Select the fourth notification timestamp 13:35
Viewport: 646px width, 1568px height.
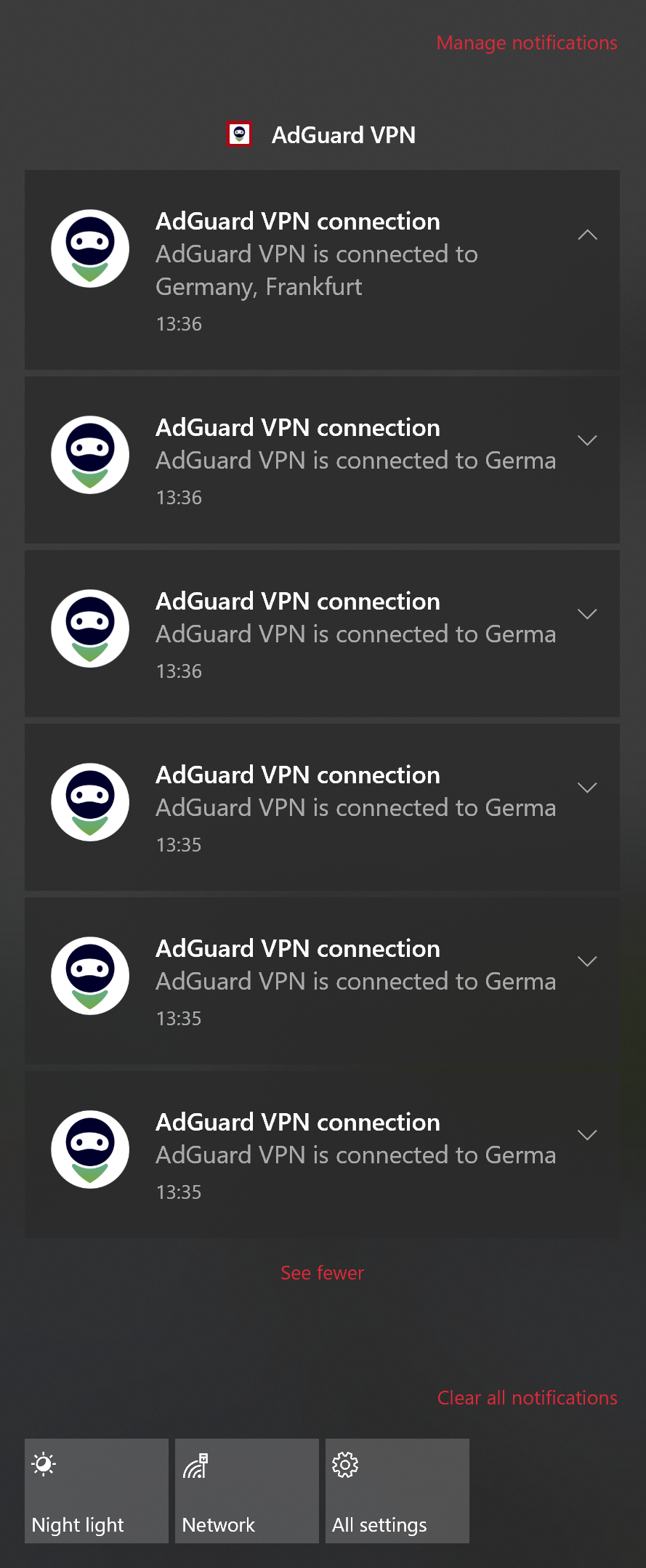click(179, 844)
